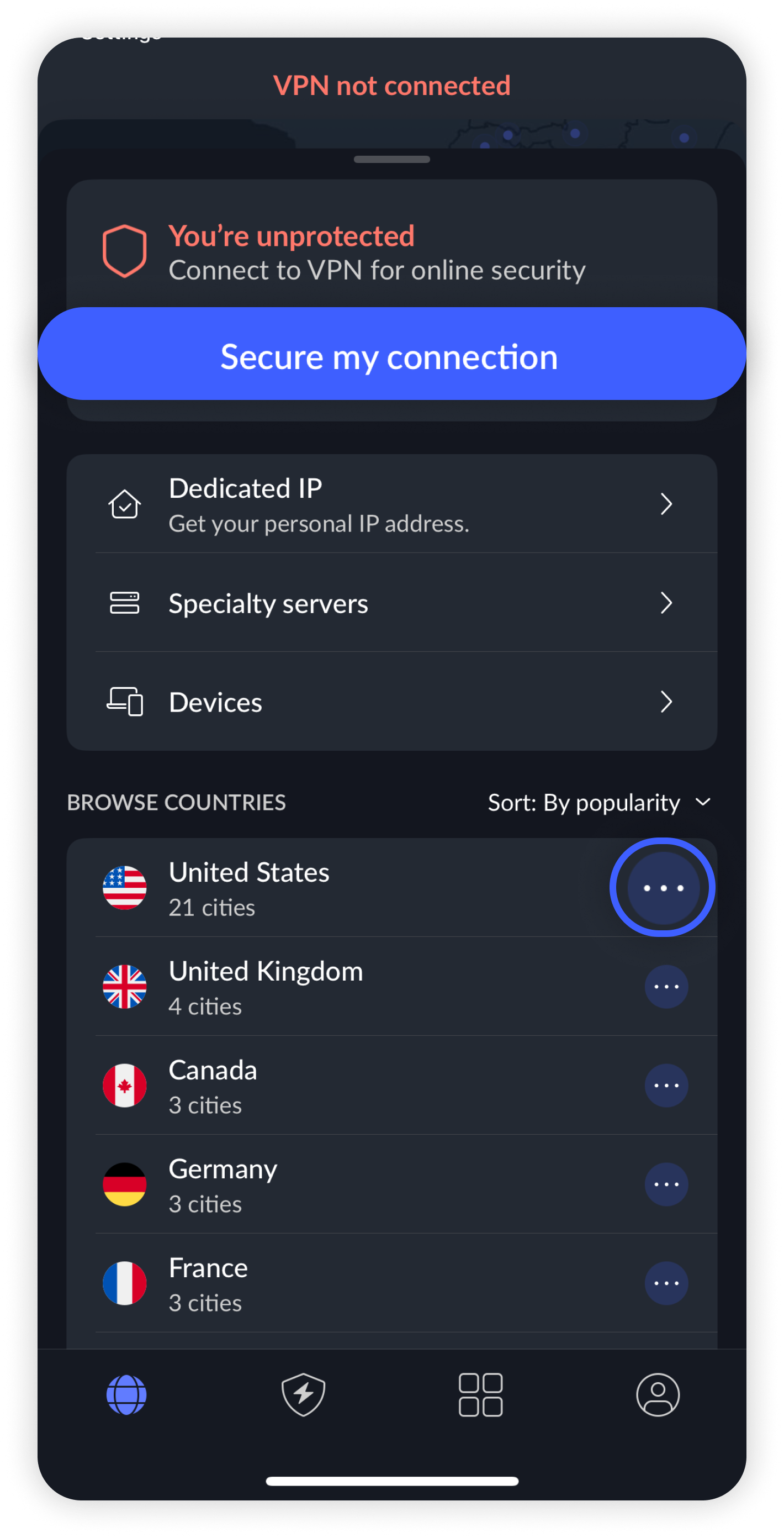
Task: Open United Kingdom more options
Action: click(x=666, y=987)
